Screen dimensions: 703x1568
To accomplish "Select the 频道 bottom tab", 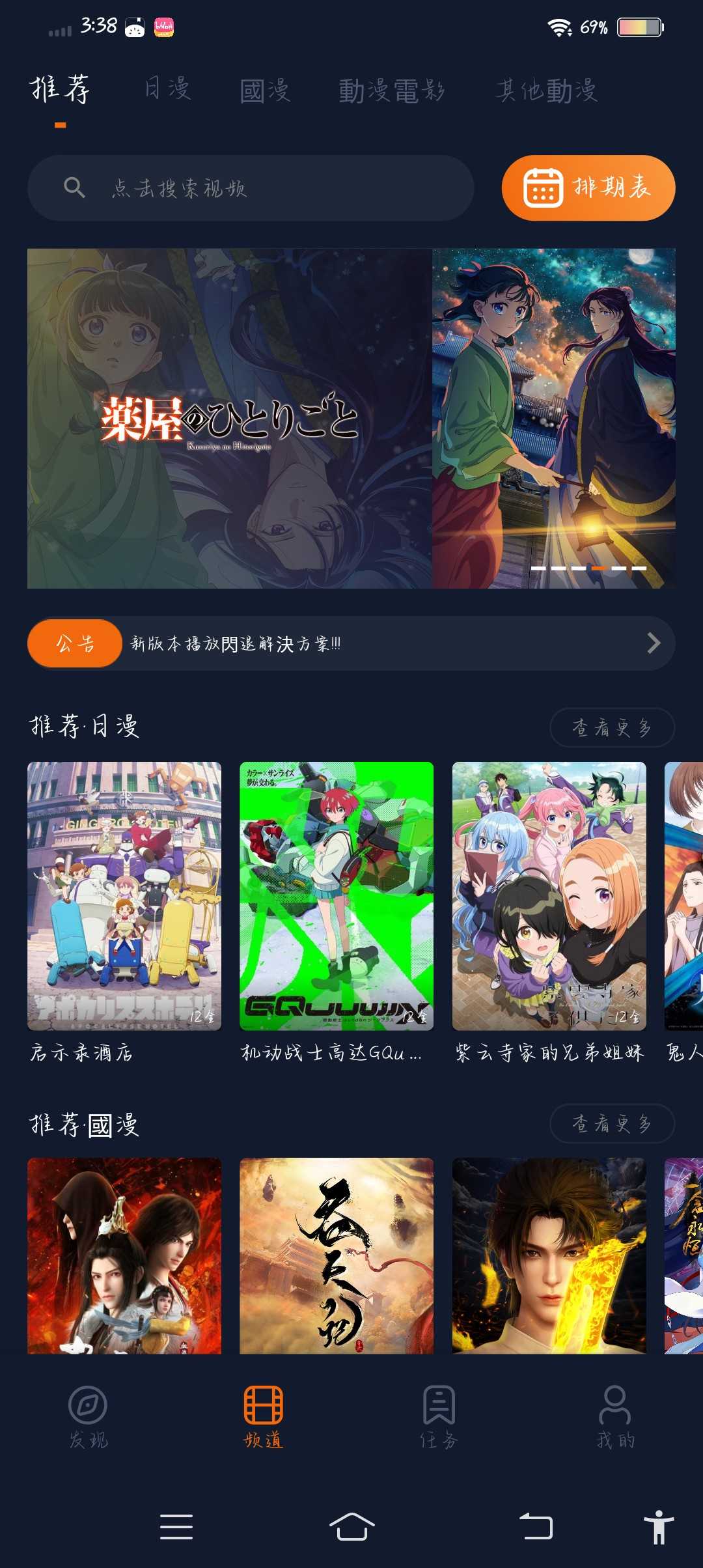I will pos(264,1416).
